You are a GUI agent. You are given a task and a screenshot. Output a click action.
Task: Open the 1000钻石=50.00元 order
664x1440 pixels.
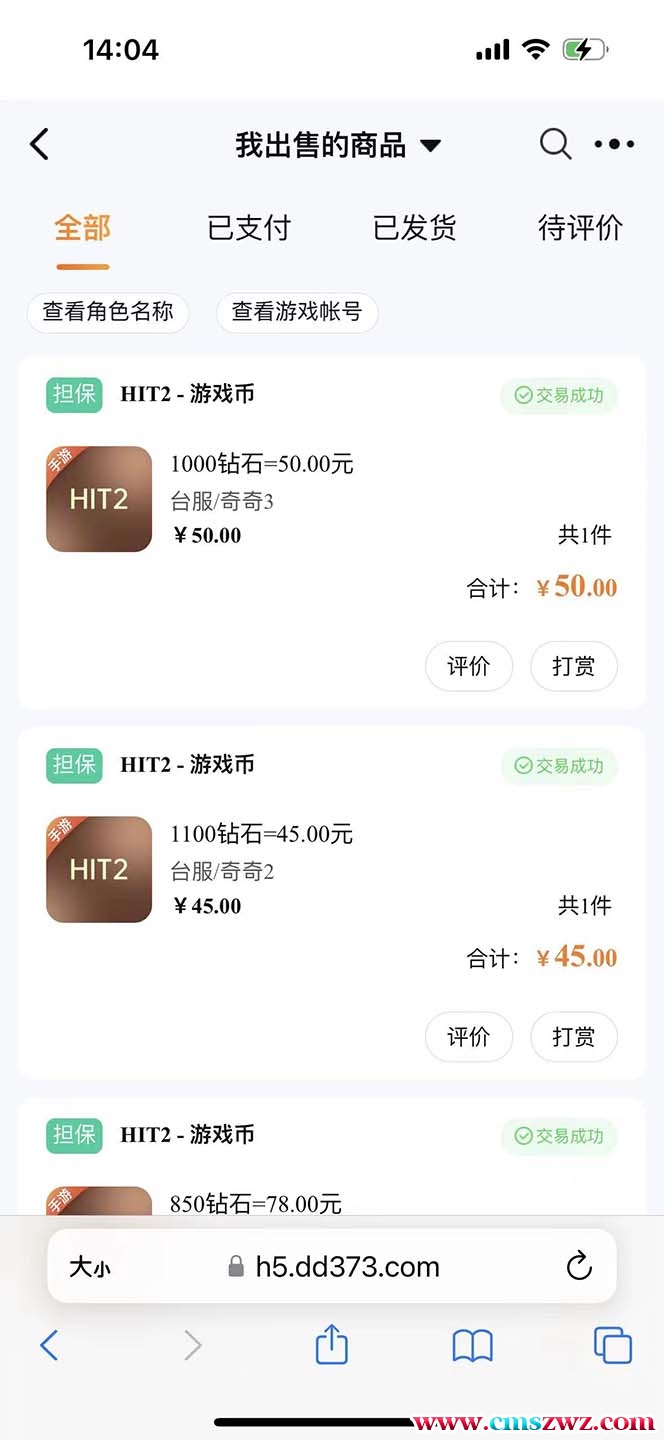[x=262, y=464]
